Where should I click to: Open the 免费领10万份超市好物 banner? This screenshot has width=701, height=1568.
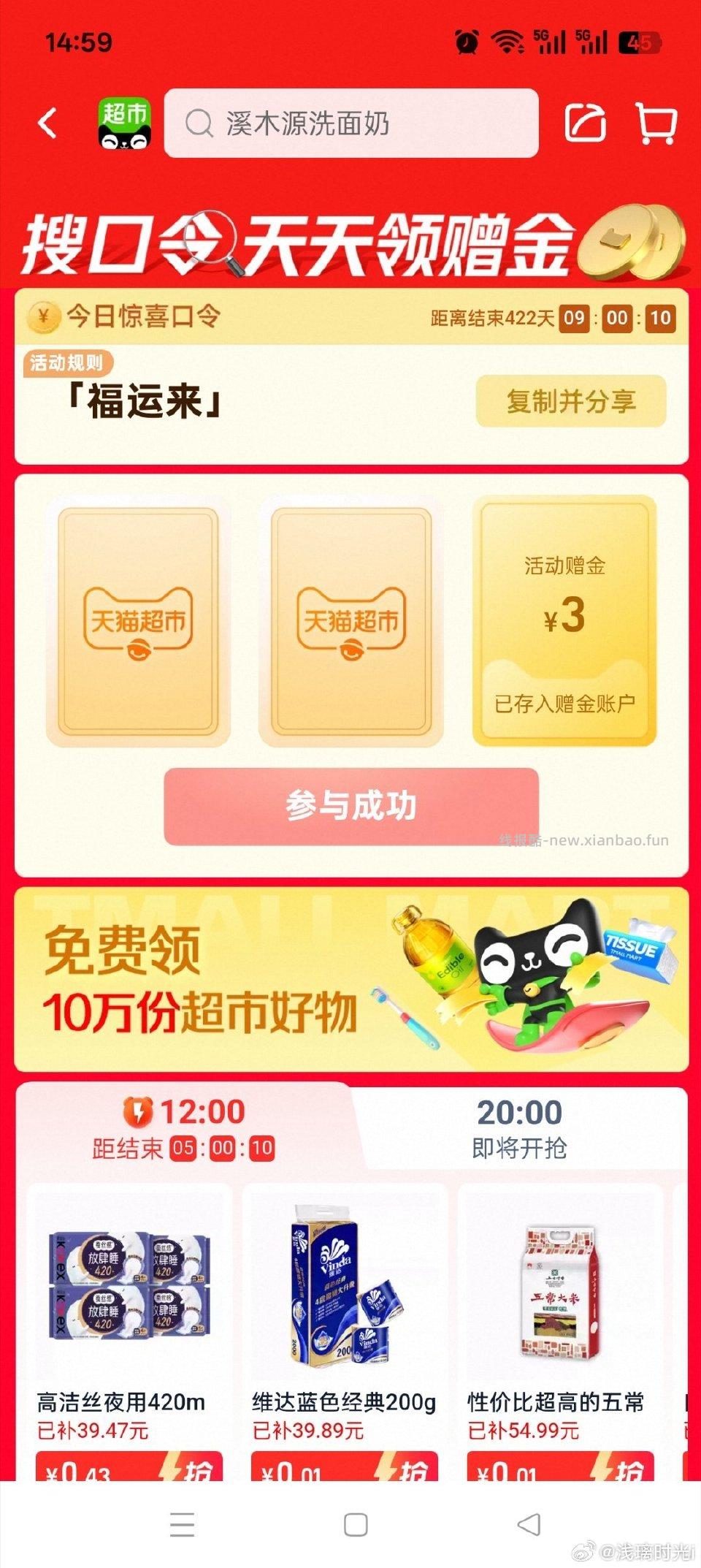350,980
